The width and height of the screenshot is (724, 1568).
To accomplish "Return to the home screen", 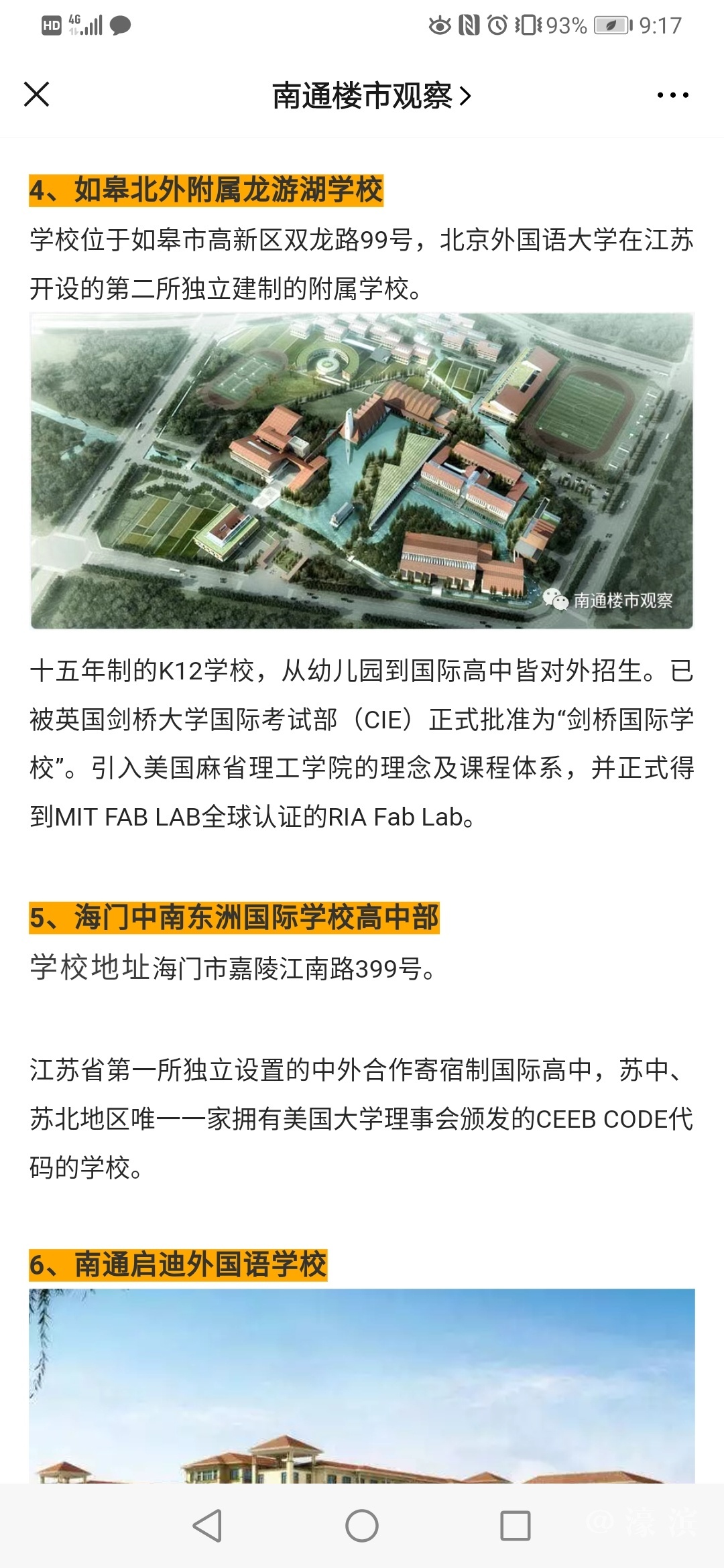I will (x=362, y=1526).
